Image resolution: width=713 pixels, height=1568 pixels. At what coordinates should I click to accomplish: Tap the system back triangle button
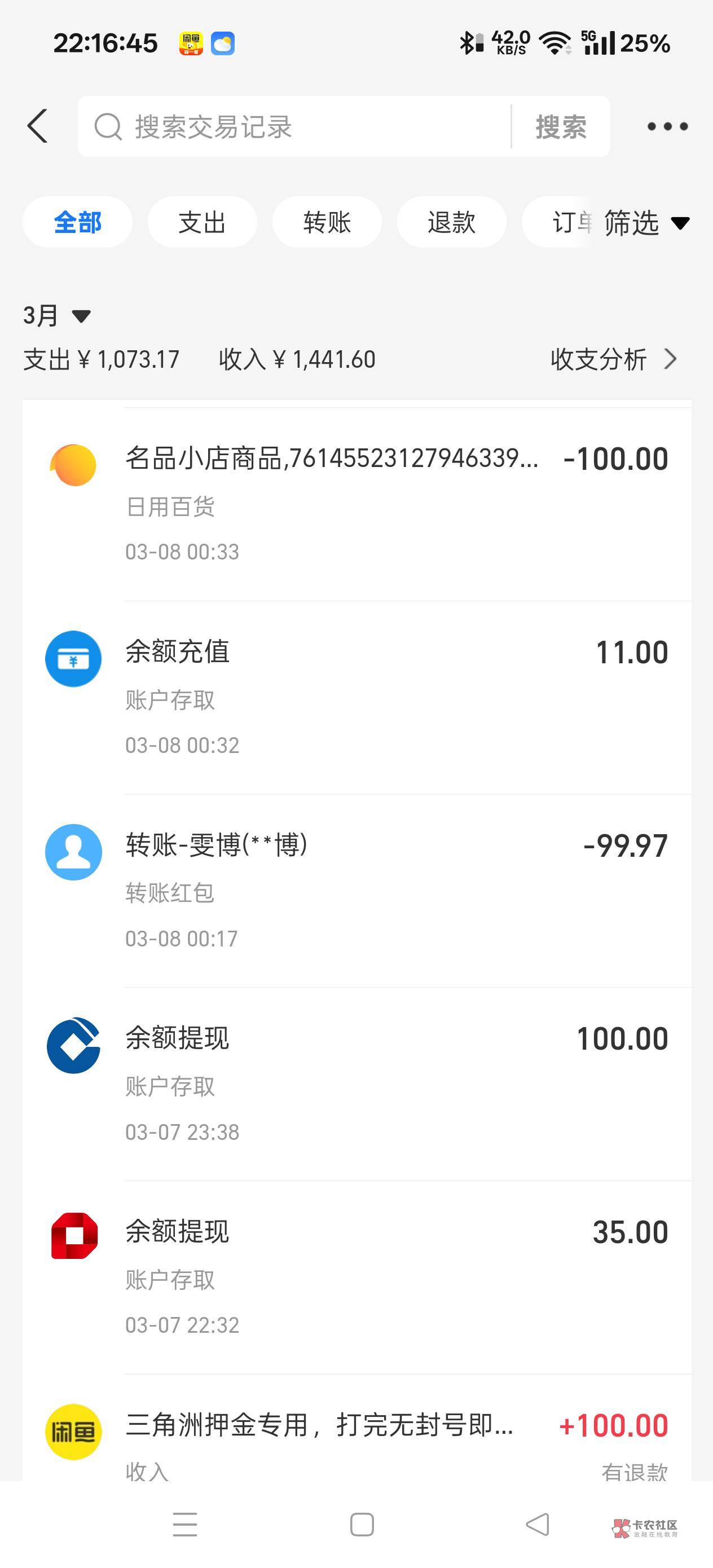(537, 1524)
